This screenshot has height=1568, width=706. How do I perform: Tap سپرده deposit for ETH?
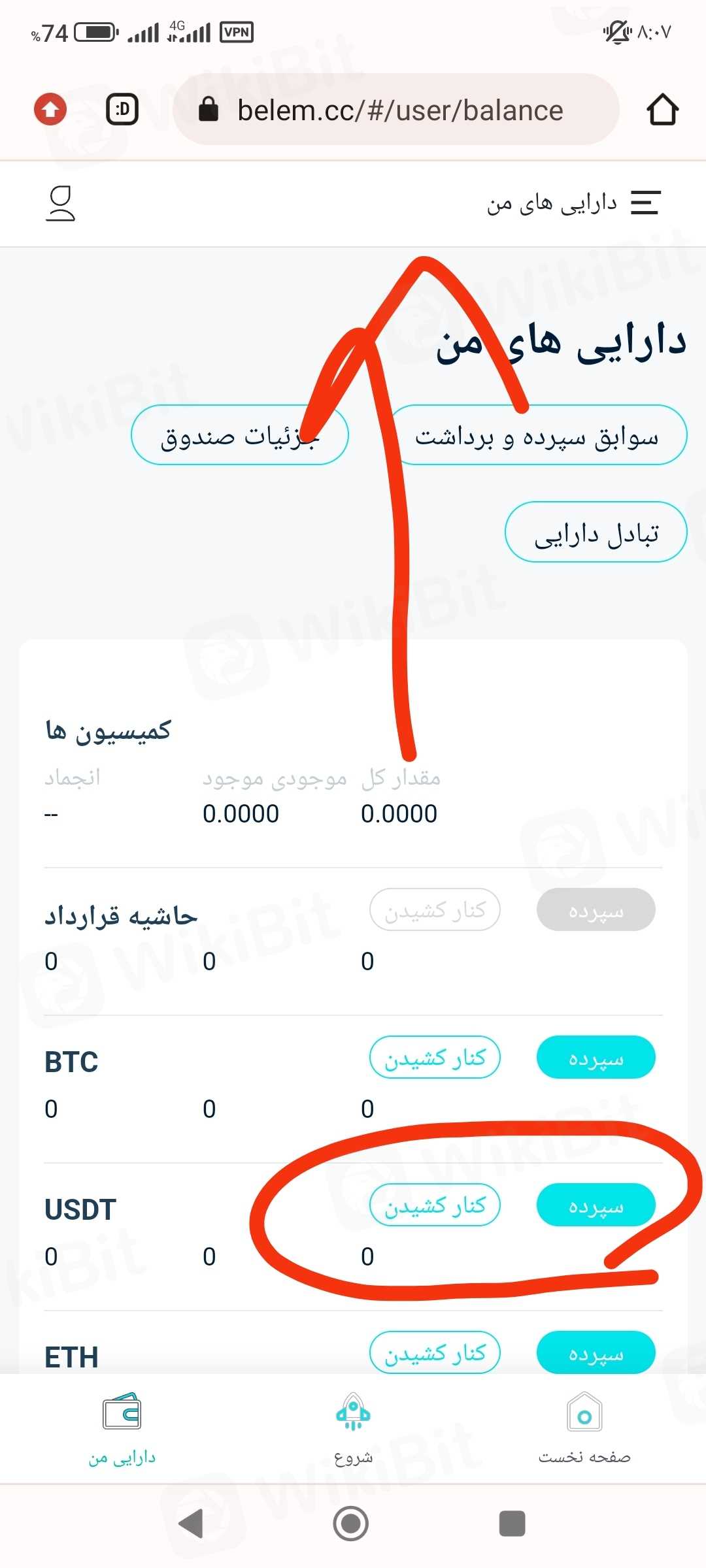tap(596, 1352)
